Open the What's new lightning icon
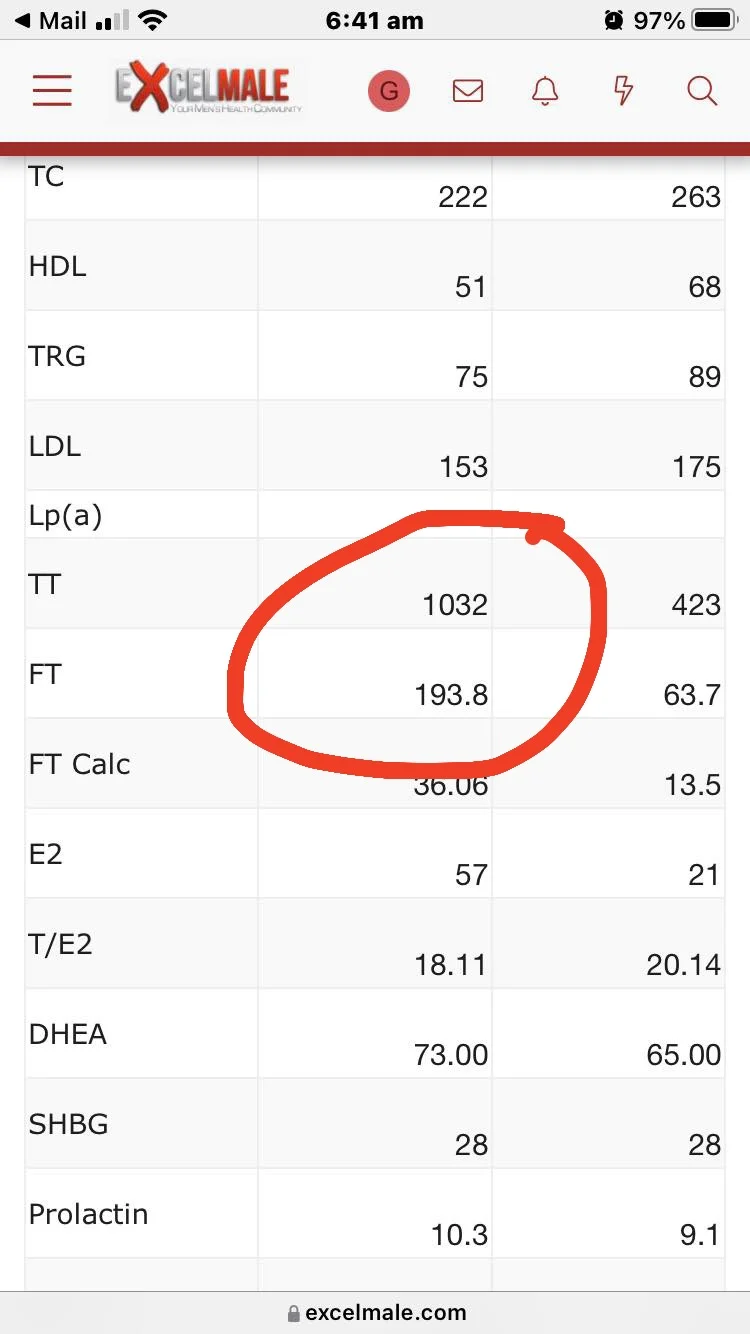 (623, 91)
